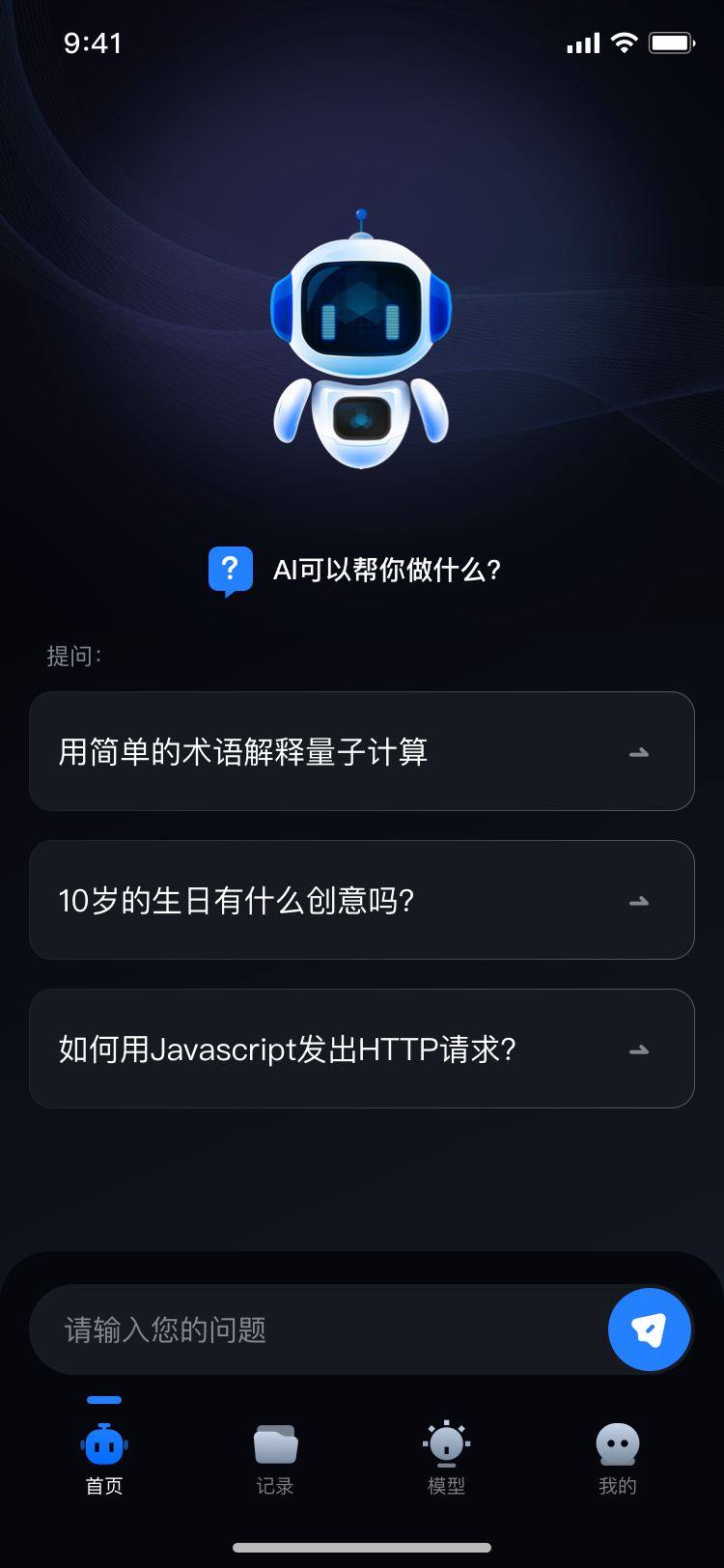Go to the 模型 tab

click(446, 1459)
